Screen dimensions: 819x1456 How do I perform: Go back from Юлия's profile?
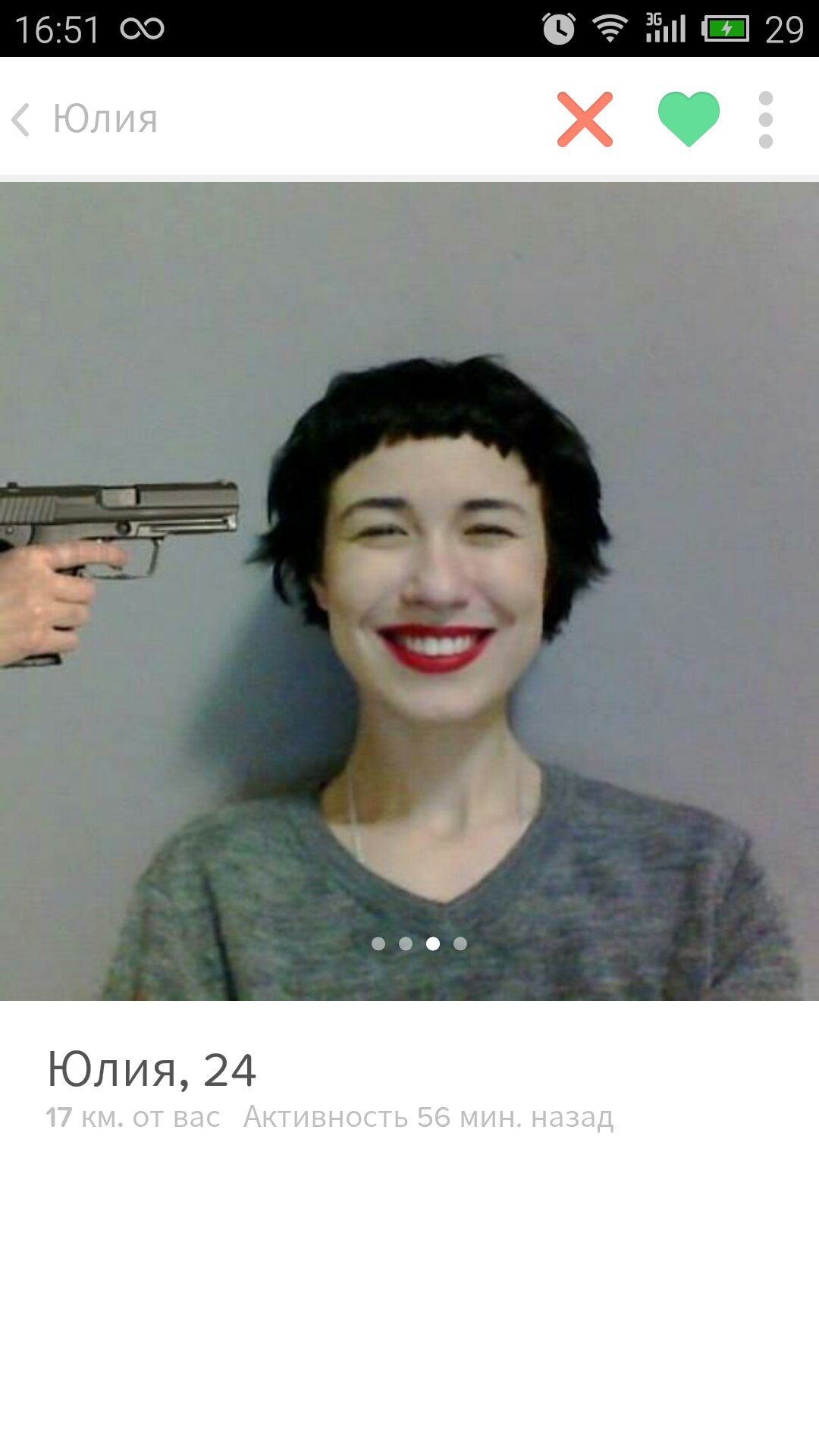pos(23,120)
